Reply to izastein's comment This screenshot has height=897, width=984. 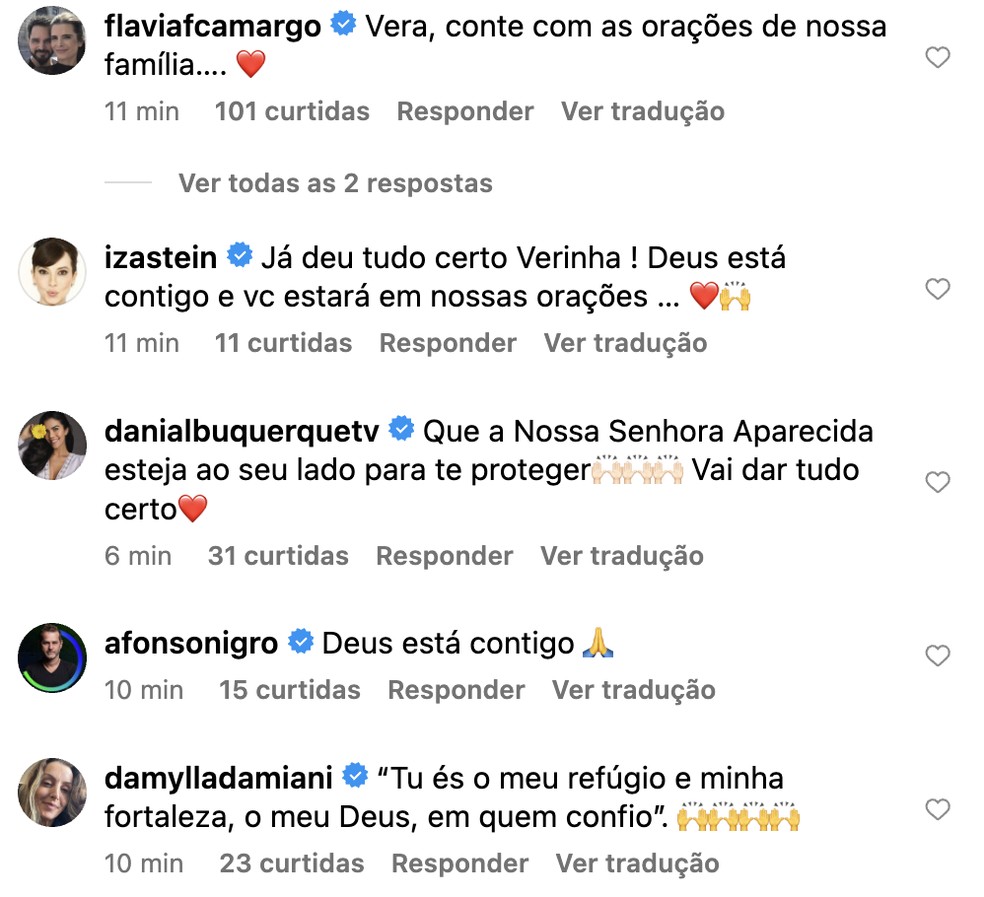click(x=447, y=343)
